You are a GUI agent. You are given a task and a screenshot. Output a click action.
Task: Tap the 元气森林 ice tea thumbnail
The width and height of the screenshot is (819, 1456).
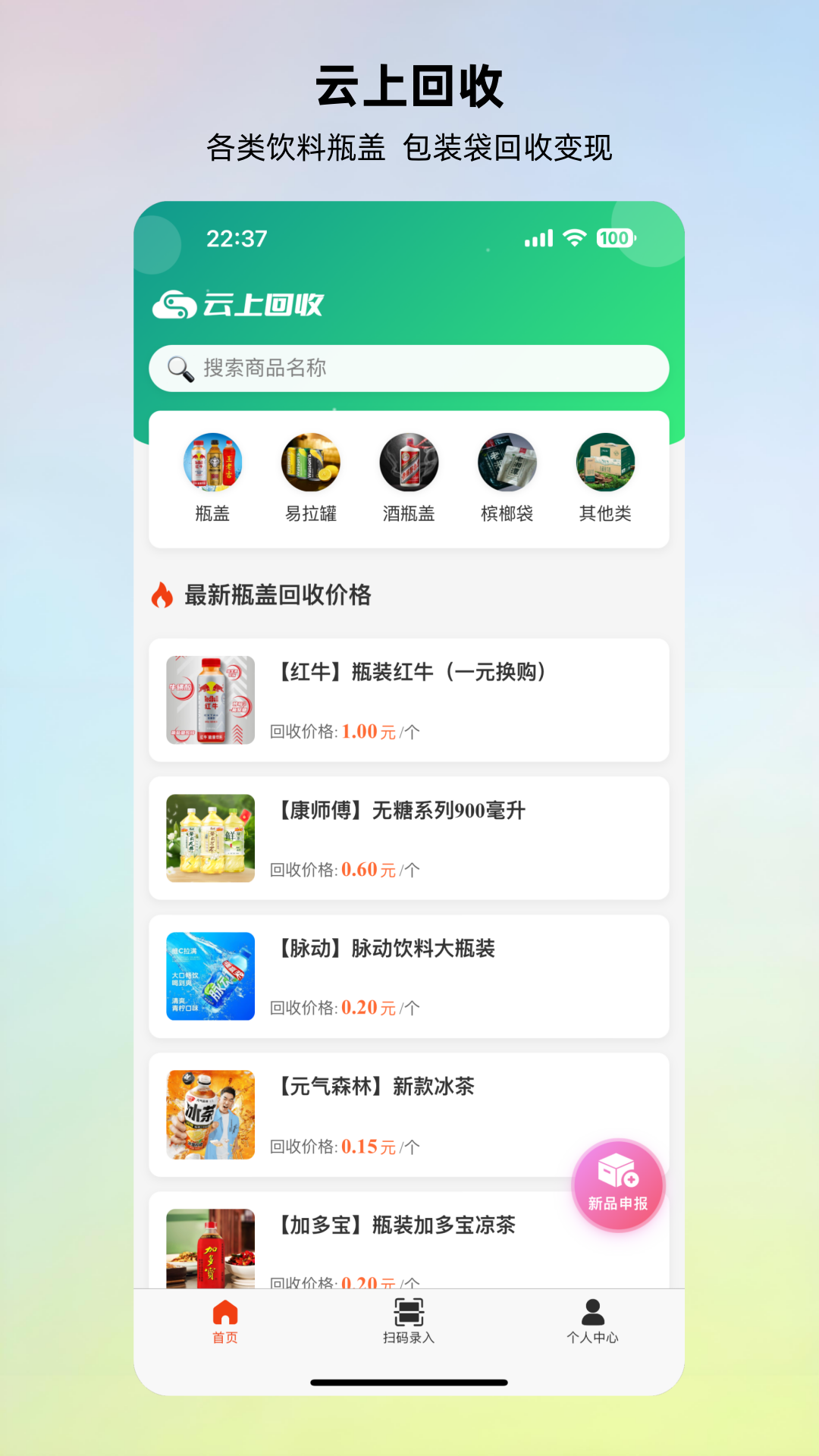coord(212,1115)
